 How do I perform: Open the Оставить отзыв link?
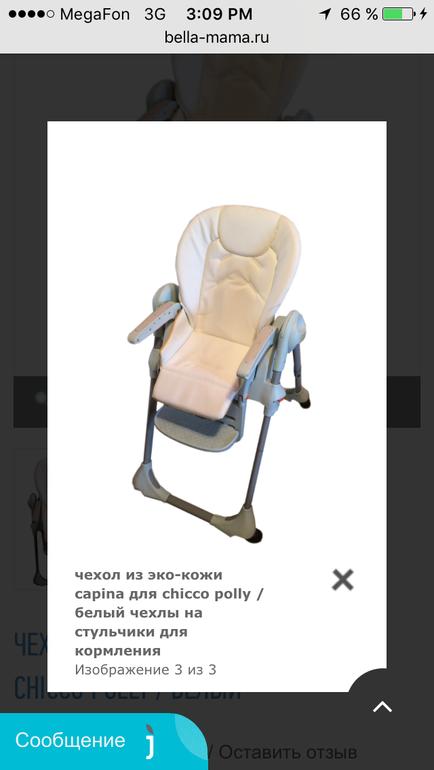click(288, 752)
